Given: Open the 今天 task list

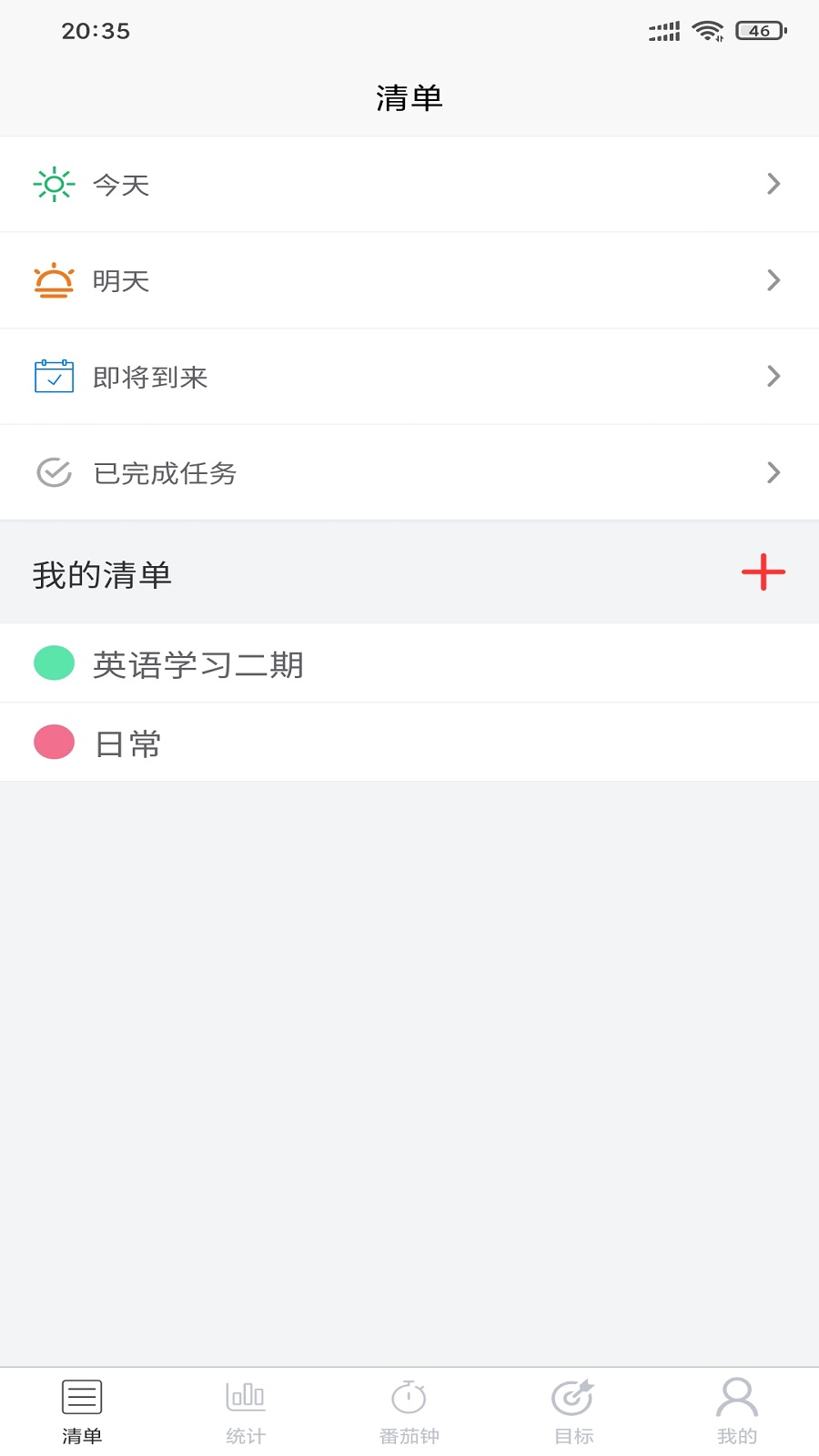Looking at the screenshot, I should (409, 185).
